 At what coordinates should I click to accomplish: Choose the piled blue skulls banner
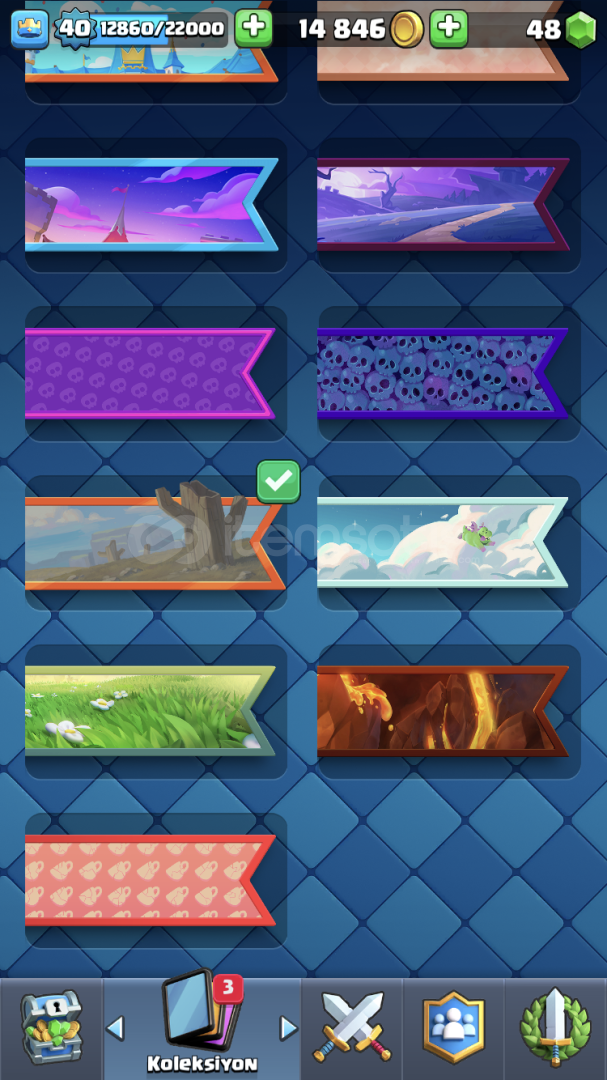(443, 373)
